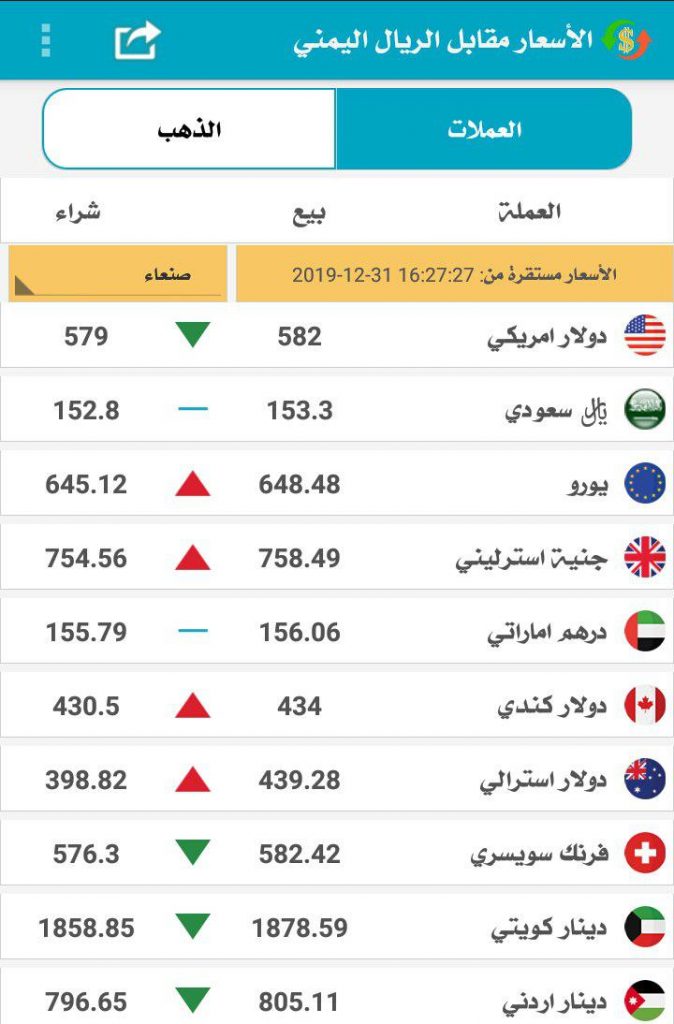Open the three-dot overflow menu
674x1024 pixels.
[45, 41]
